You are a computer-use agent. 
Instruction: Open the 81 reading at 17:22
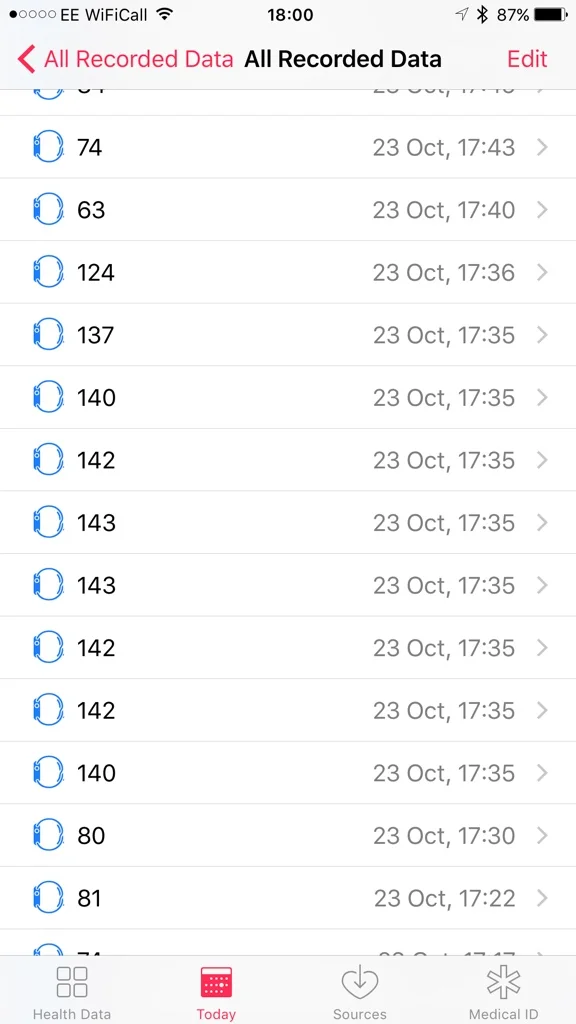pyautogui.click(x=288, y=898)
